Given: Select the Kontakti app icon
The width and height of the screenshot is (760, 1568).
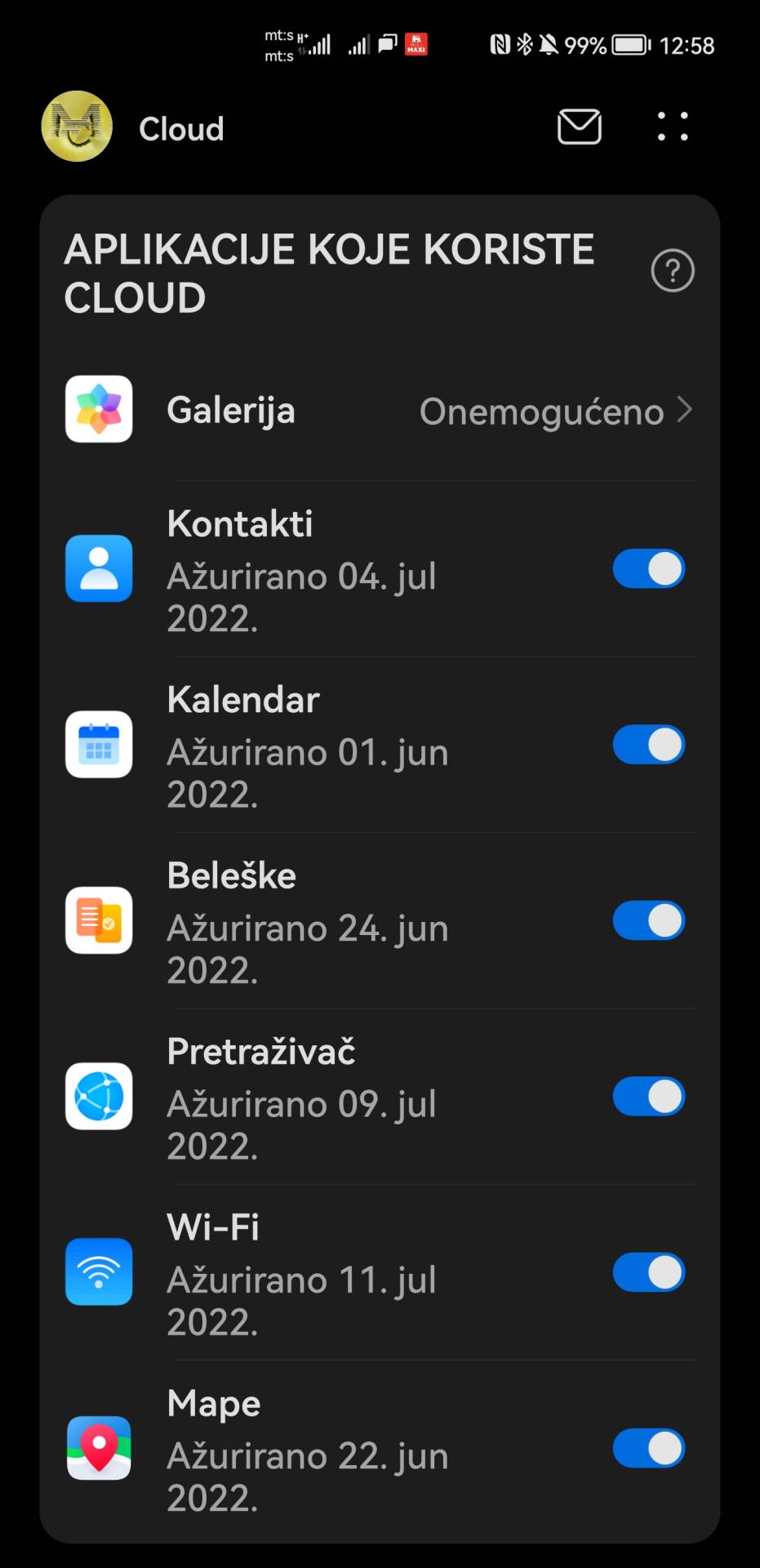Looking at the screenshot, I should coord(98,570).
